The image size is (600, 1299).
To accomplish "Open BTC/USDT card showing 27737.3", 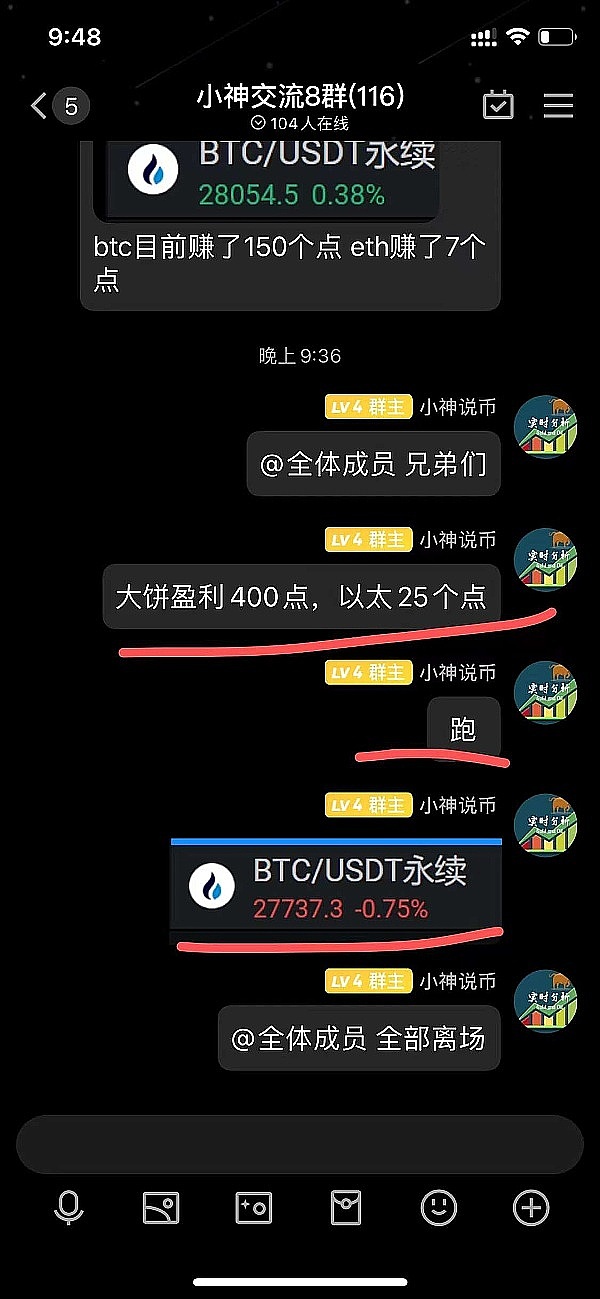I will pyautogui.click(x=336, y=887).
